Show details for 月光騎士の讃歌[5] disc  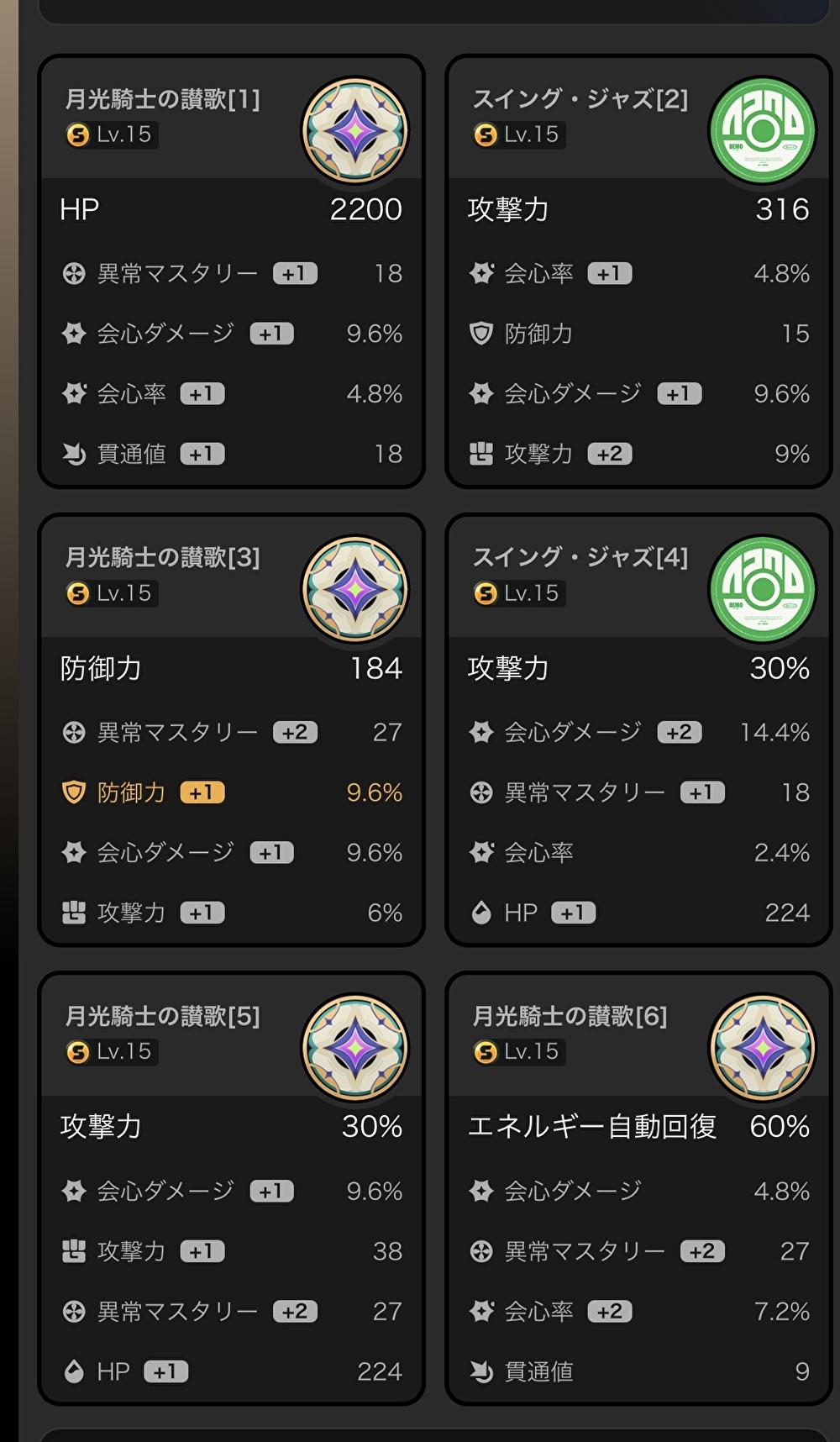[231, 1188]
